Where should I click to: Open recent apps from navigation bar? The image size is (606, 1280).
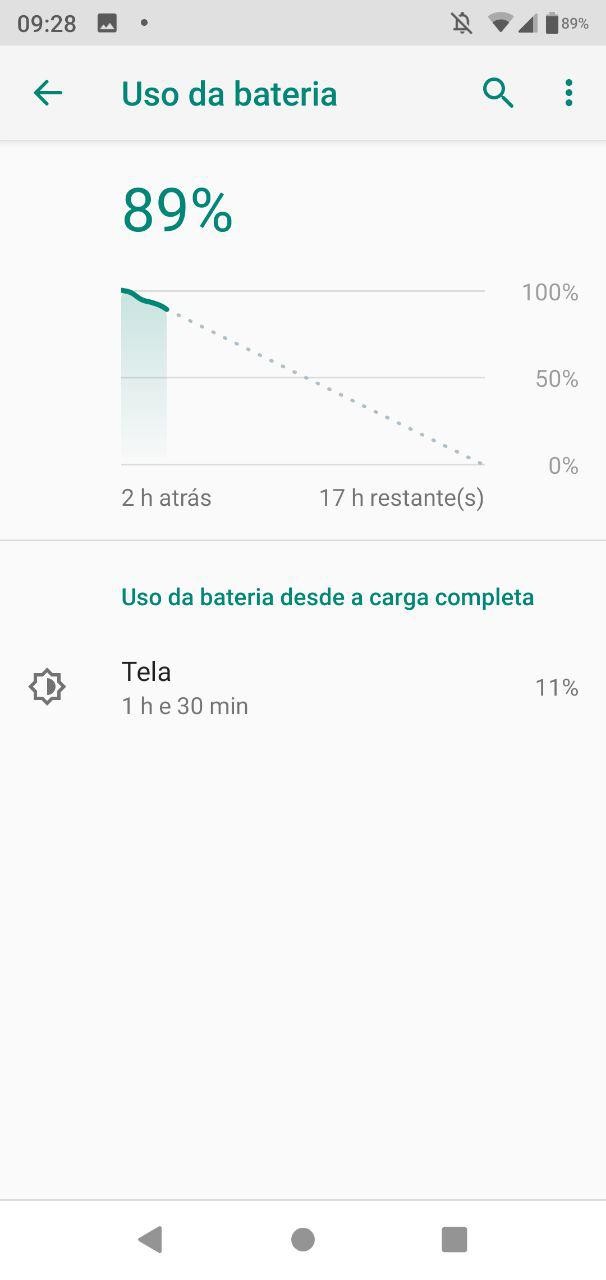pos(454,1240)
